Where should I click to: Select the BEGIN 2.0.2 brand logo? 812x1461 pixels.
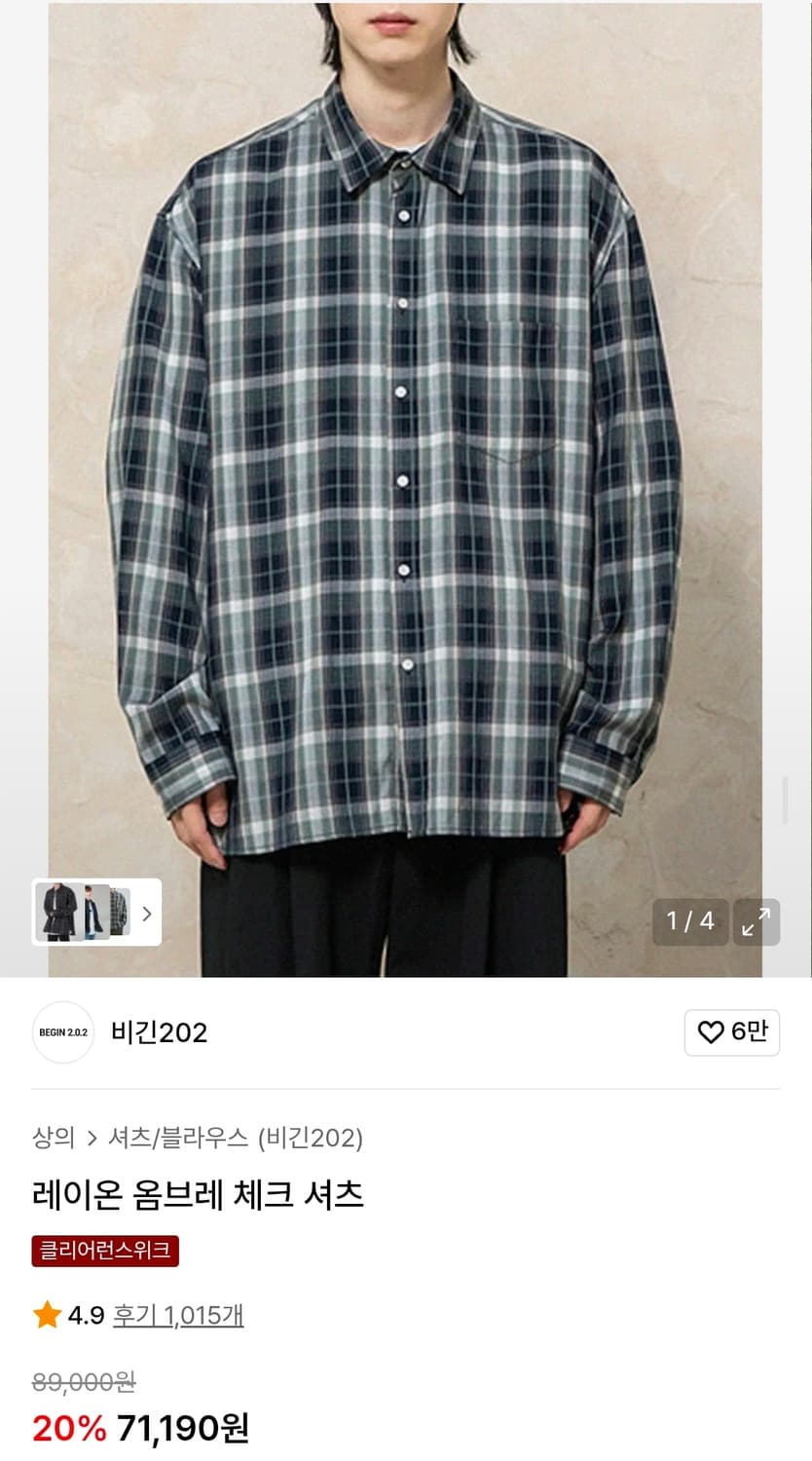62,1032
